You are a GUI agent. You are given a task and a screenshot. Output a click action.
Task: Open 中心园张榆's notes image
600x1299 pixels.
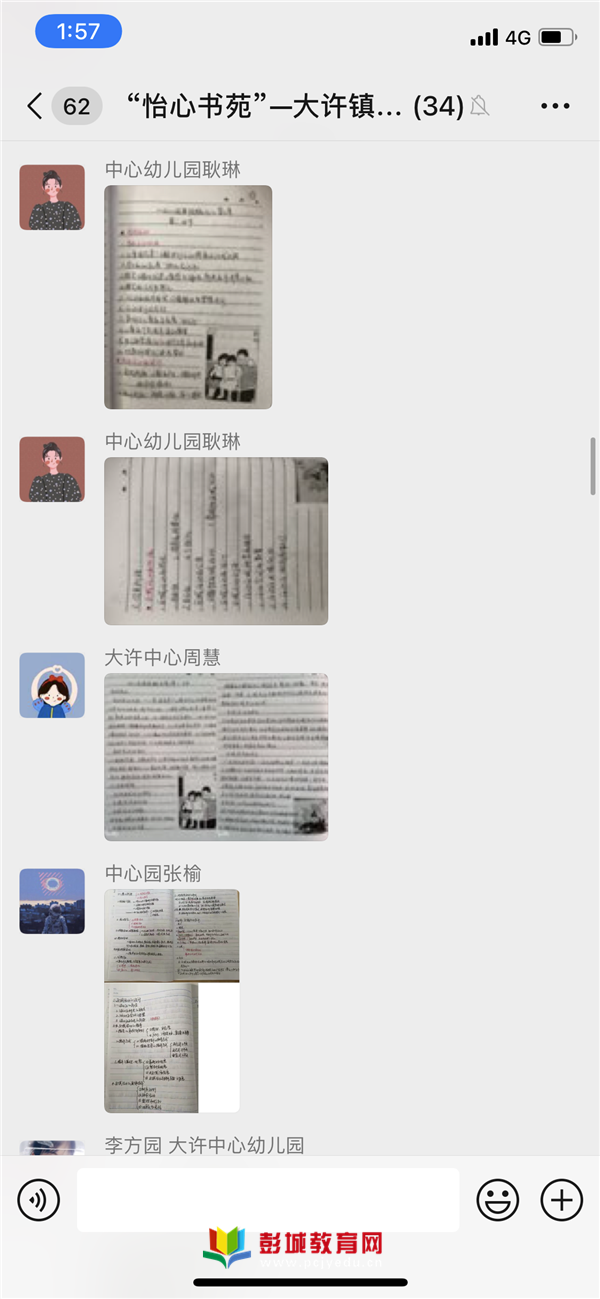pos(172,1000)
